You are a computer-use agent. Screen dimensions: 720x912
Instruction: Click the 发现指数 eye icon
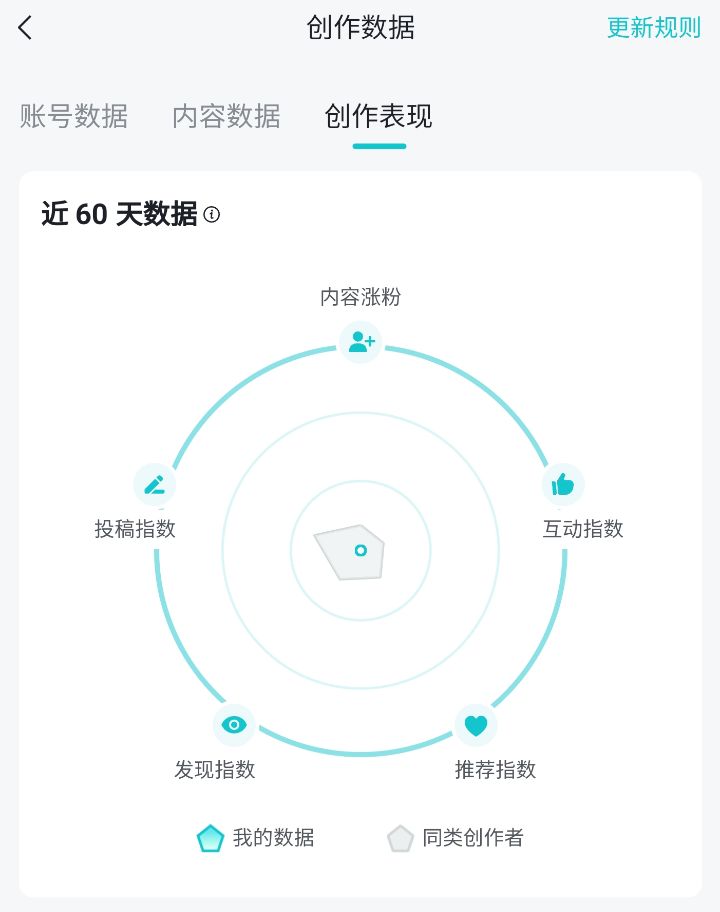pos(234,725)
